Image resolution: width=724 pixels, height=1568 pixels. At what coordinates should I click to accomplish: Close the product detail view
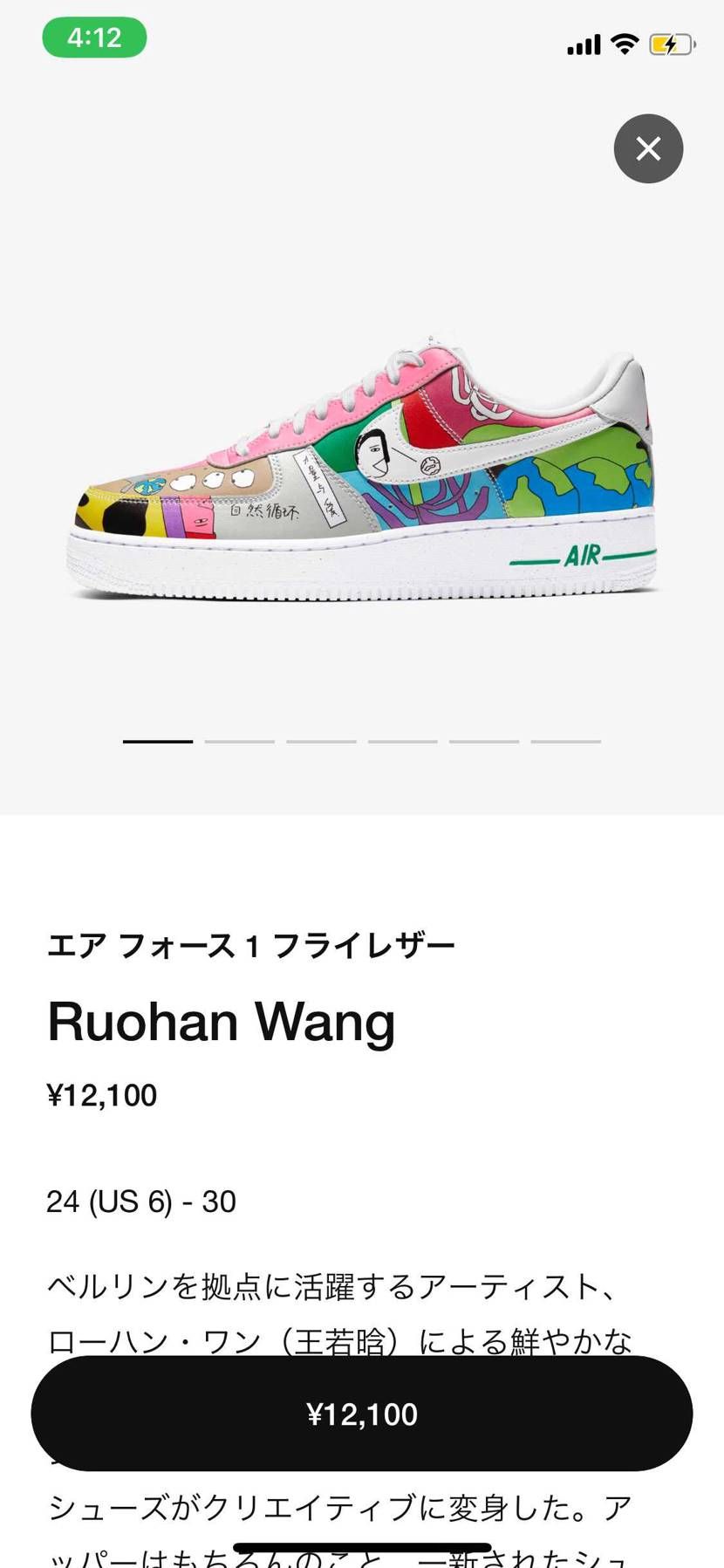point(648,149)
